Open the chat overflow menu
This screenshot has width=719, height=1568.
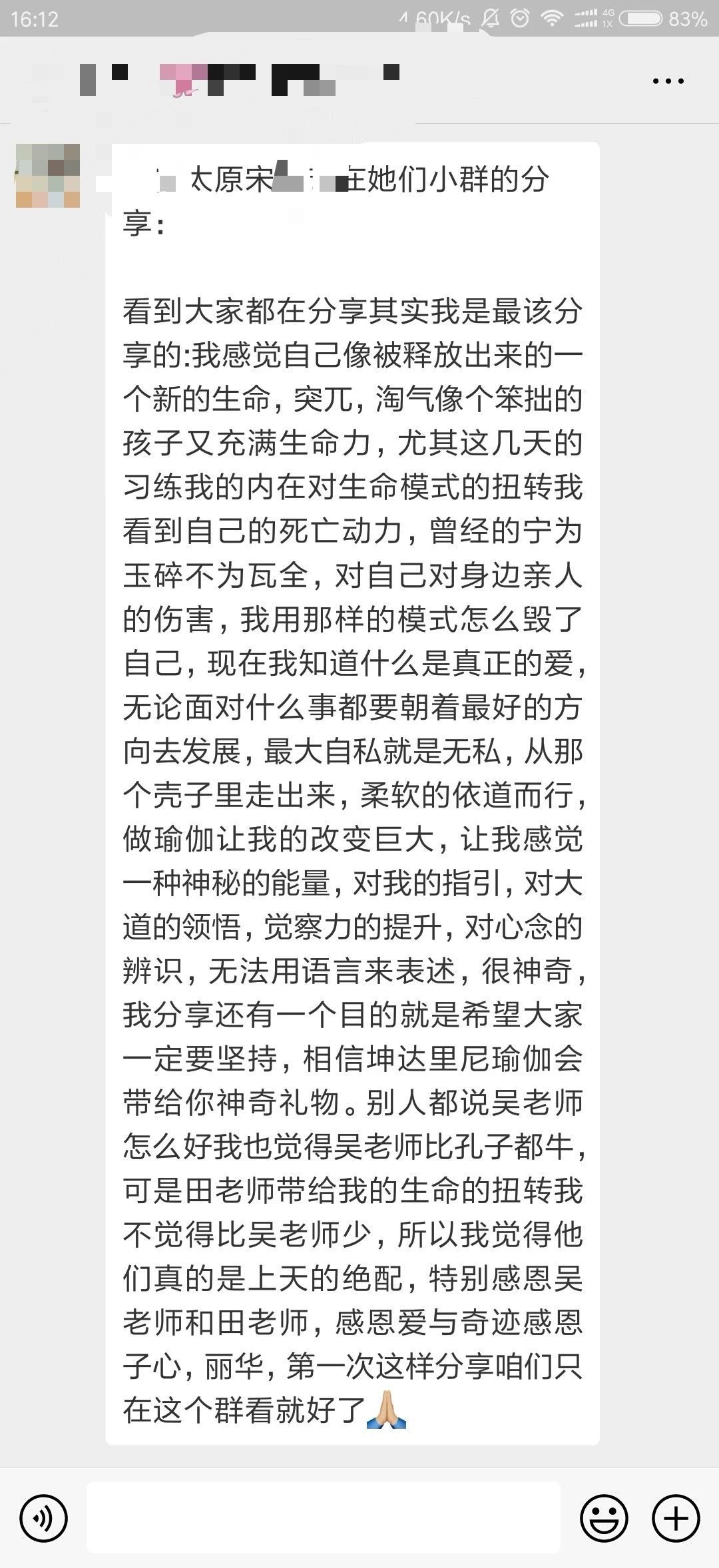668,81
